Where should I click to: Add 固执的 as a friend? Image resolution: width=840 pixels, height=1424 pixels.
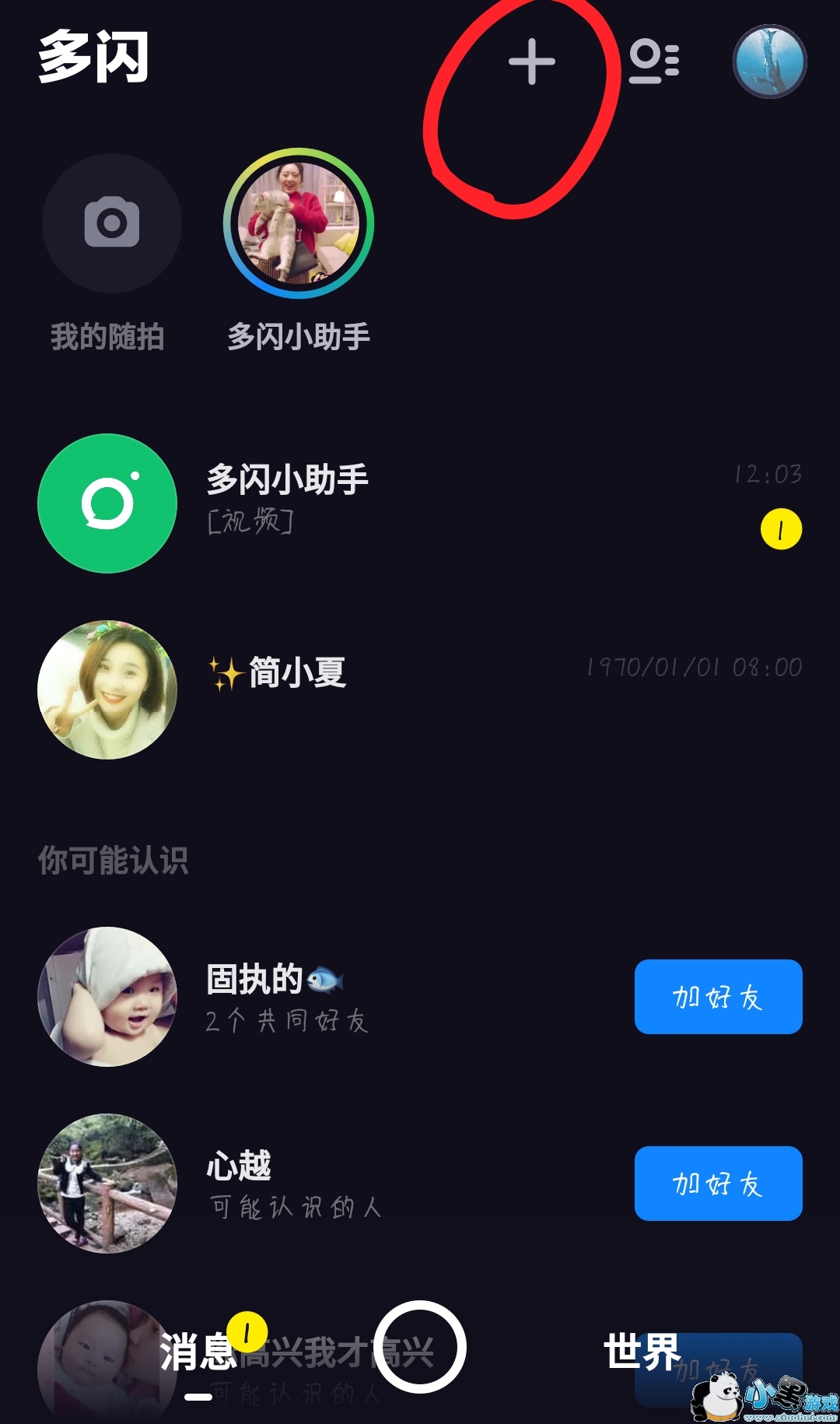pyautogui.click(x=718, y=997)
